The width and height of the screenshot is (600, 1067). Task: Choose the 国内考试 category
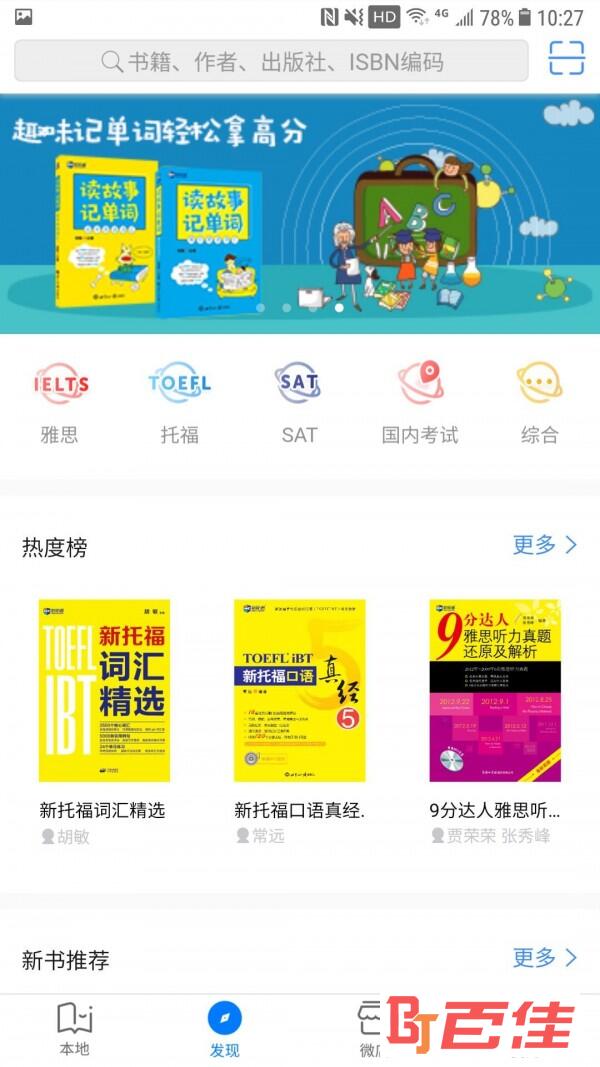pos(420,402)
